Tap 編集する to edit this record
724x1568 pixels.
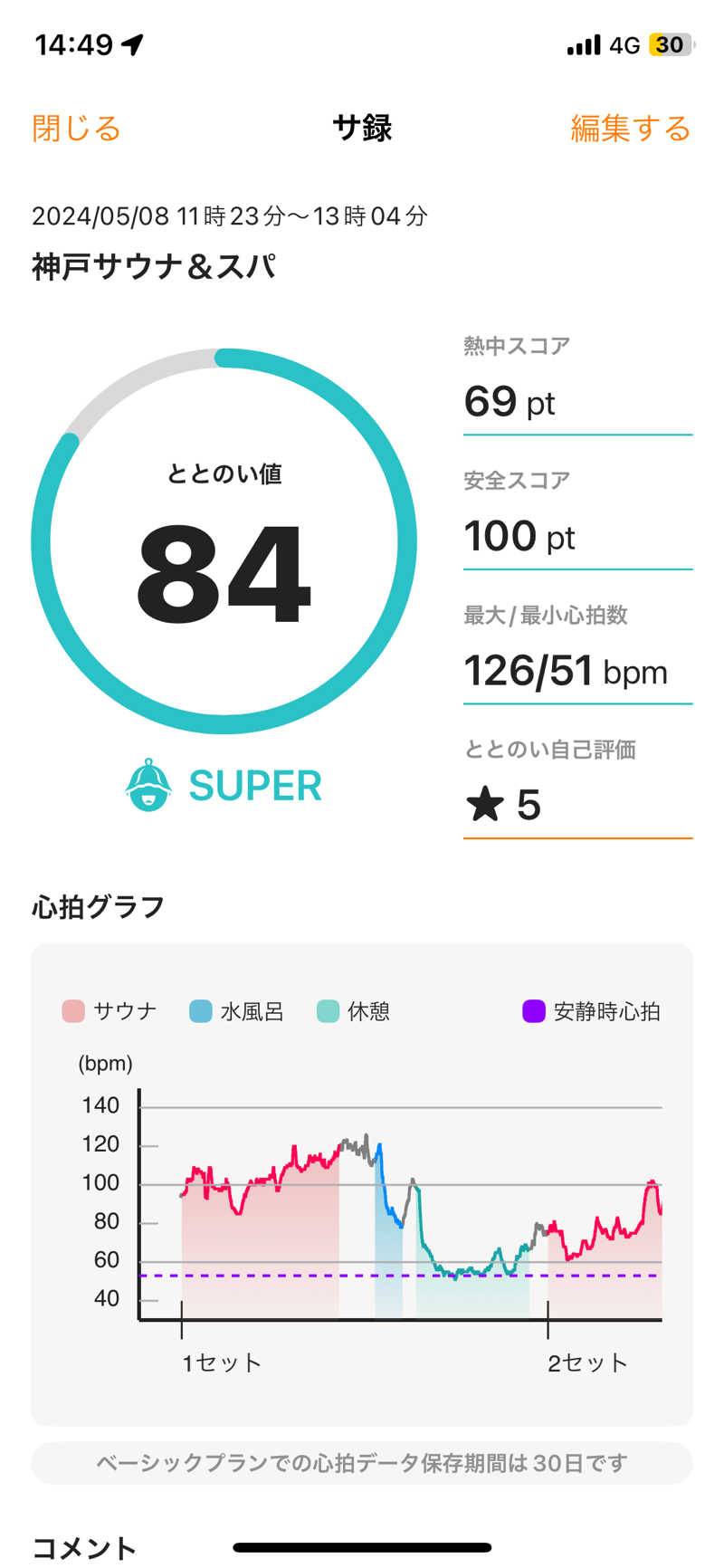(630, 129)
